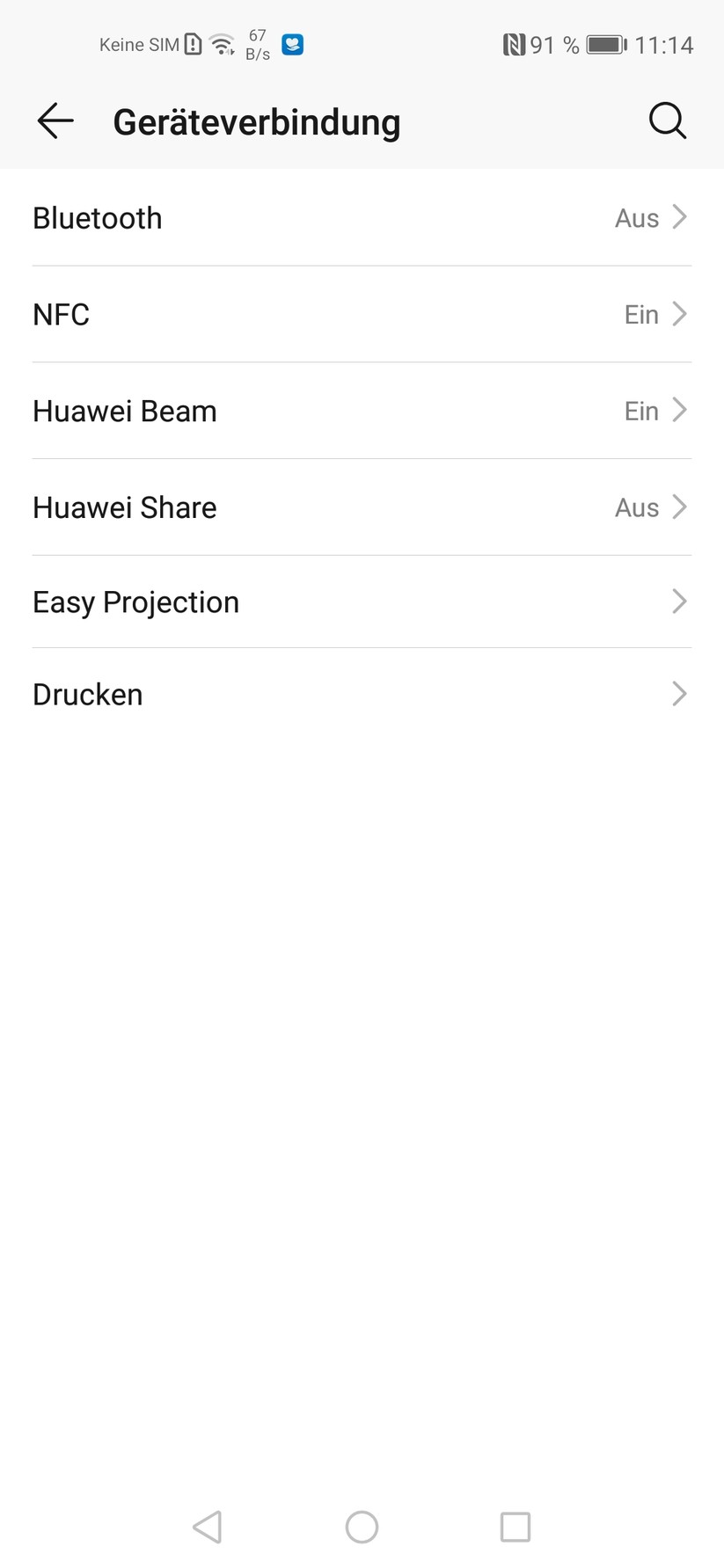
Task: Open Bluetooth settings
Action: pos(362,218)
